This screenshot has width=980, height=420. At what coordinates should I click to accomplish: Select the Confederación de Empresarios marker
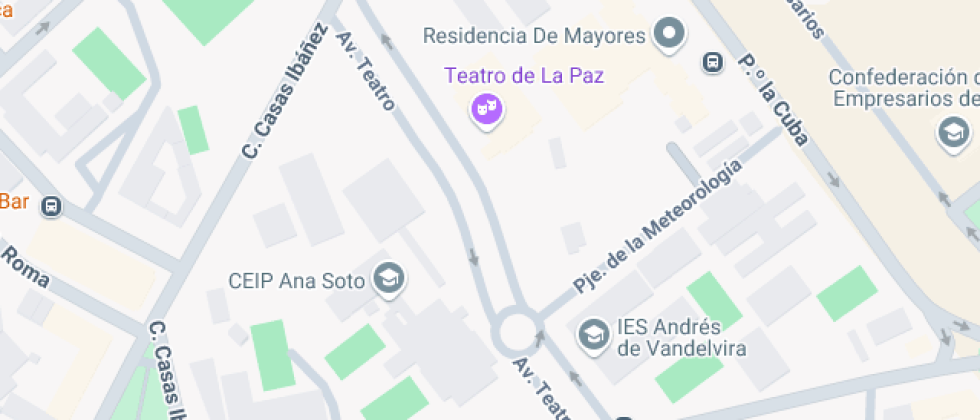(x=954, y=130)
